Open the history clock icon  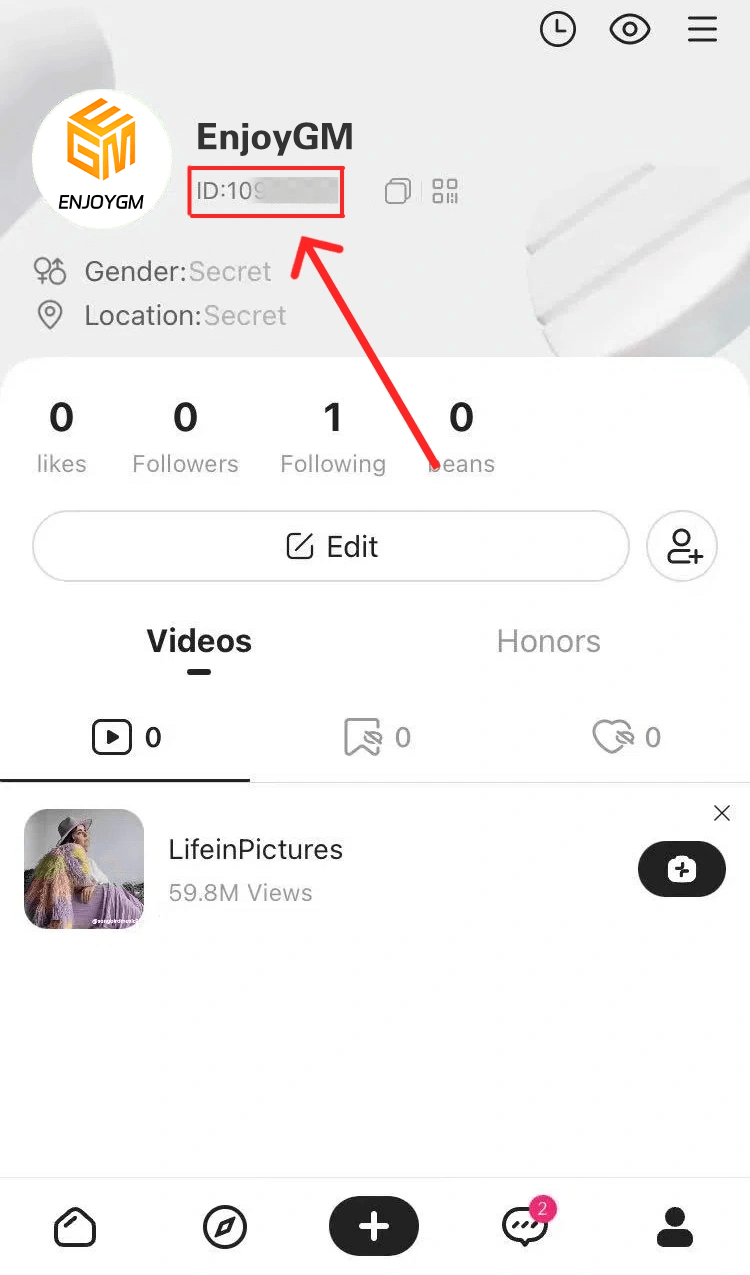(x=558, y=30)
